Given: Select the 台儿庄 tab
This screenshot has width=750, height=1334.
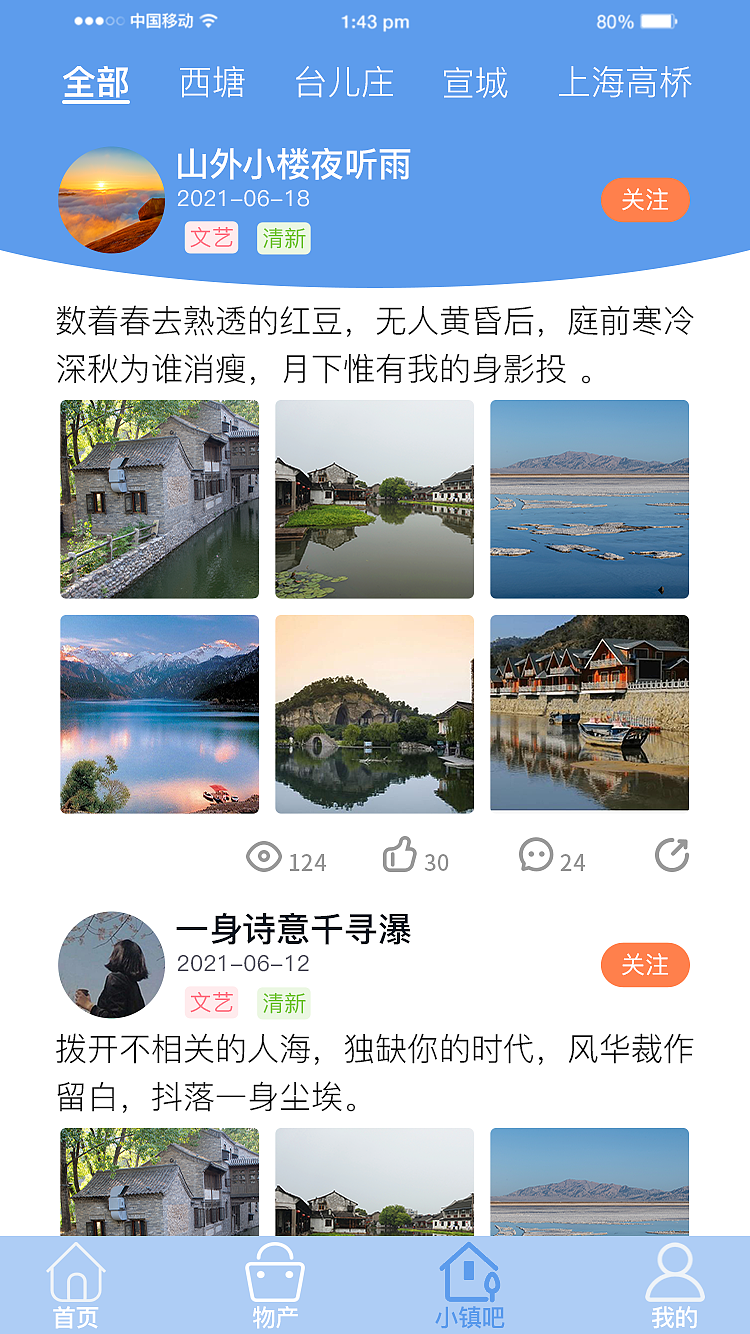Looking at the screenshot, I should pyautogui.click(x=344, y=83).
